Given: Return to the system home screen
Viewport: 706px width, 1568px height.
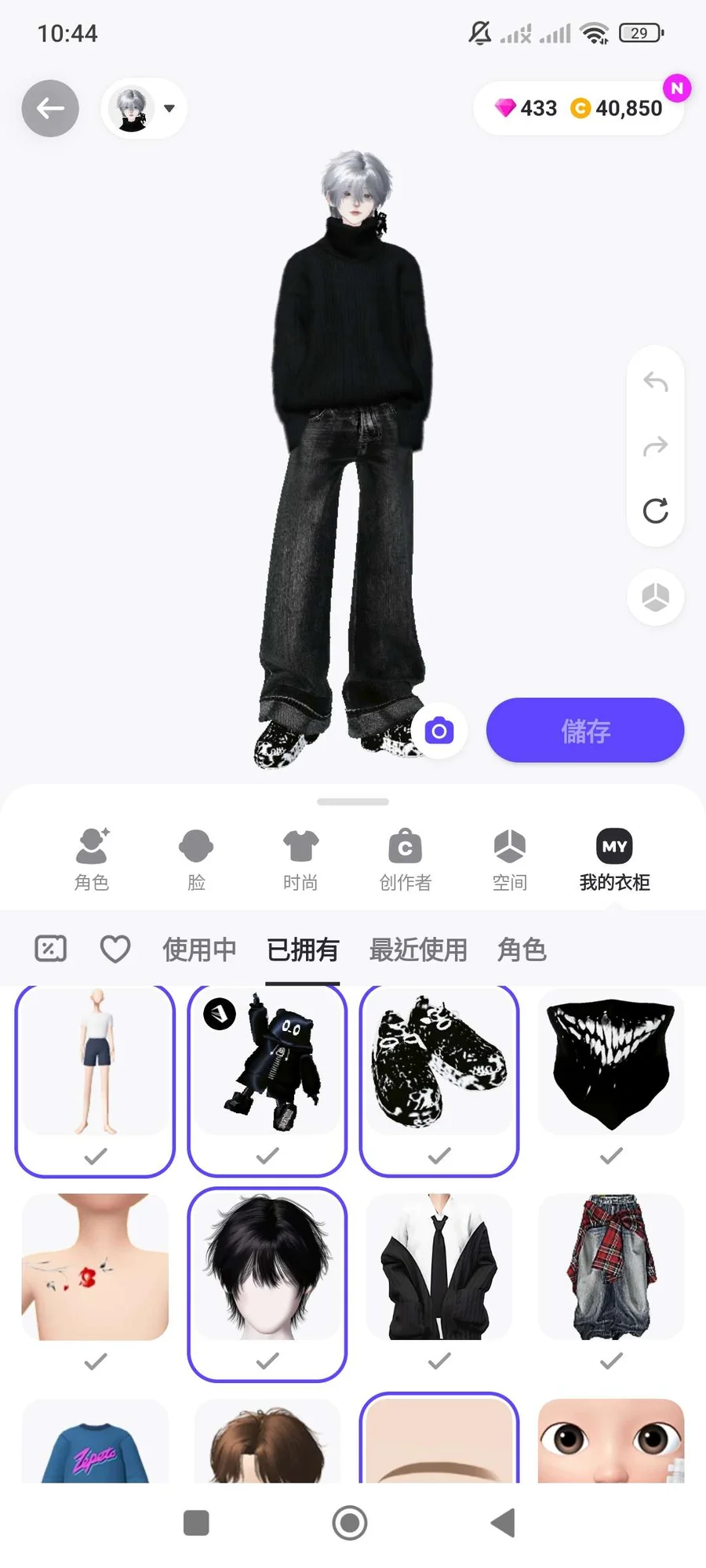Looking at the screenshot, I should [350, 1523].
